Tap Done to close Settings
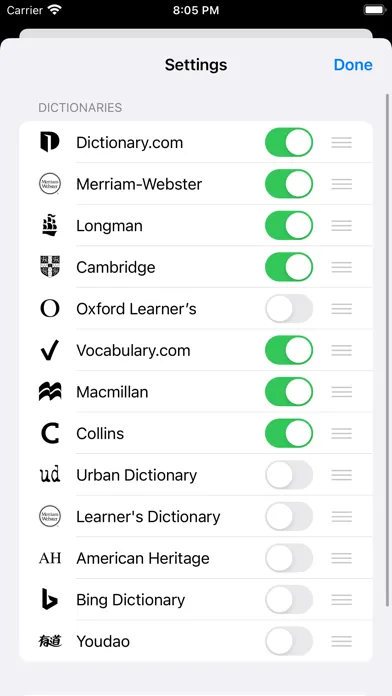 coord(353,65)
